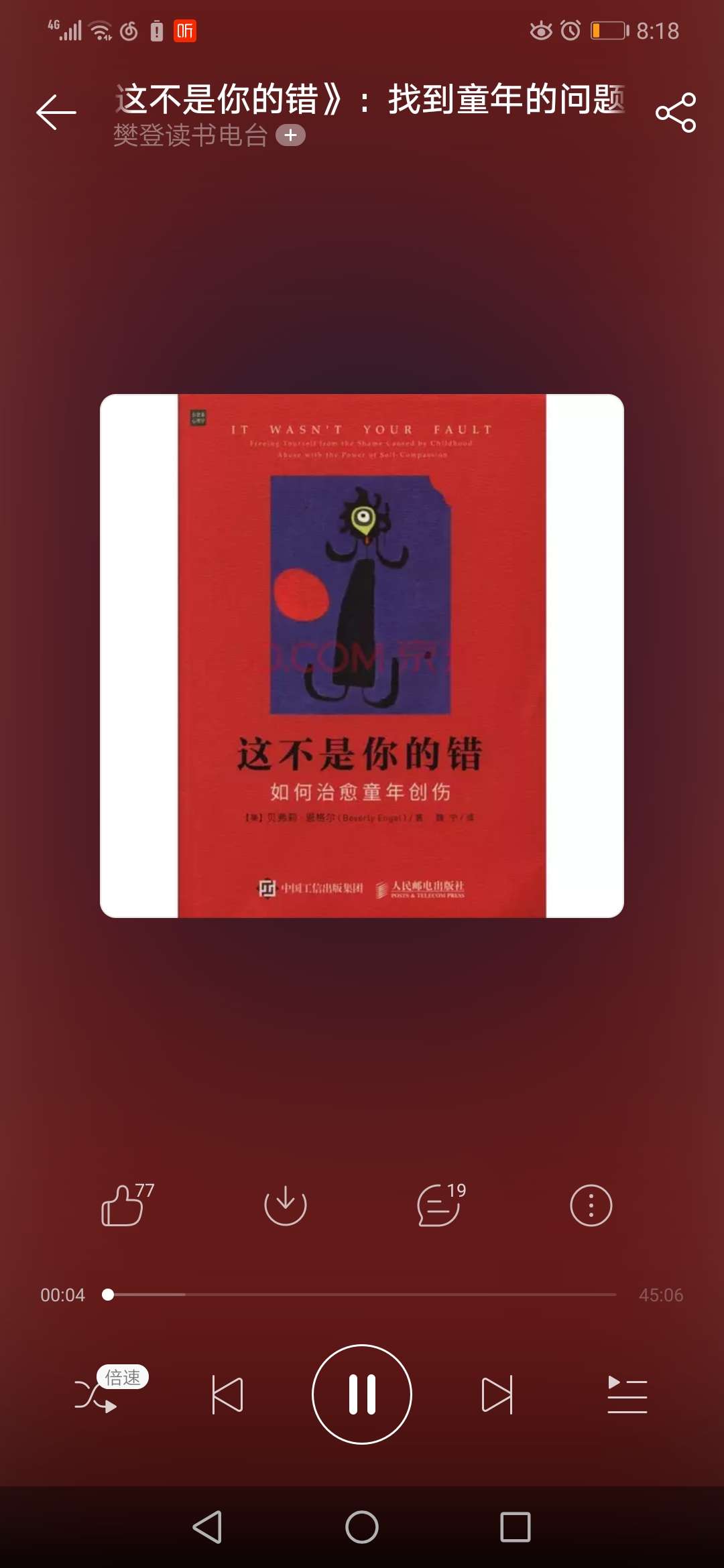Go back using the top-left arrow
724x1568 pixels.
[56, 112]
